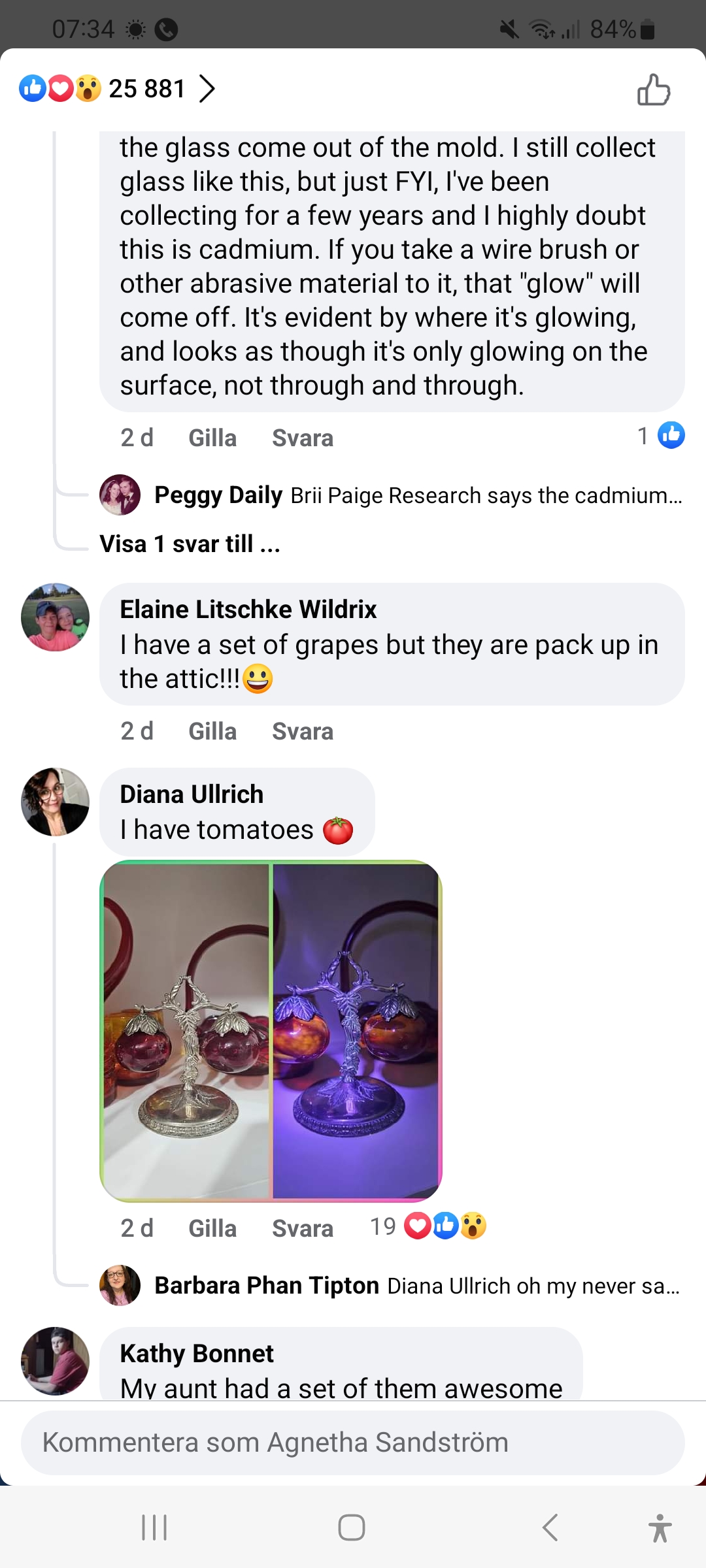
Task: Open Diana Ullrich's profile name
Action: click(192, 794)
